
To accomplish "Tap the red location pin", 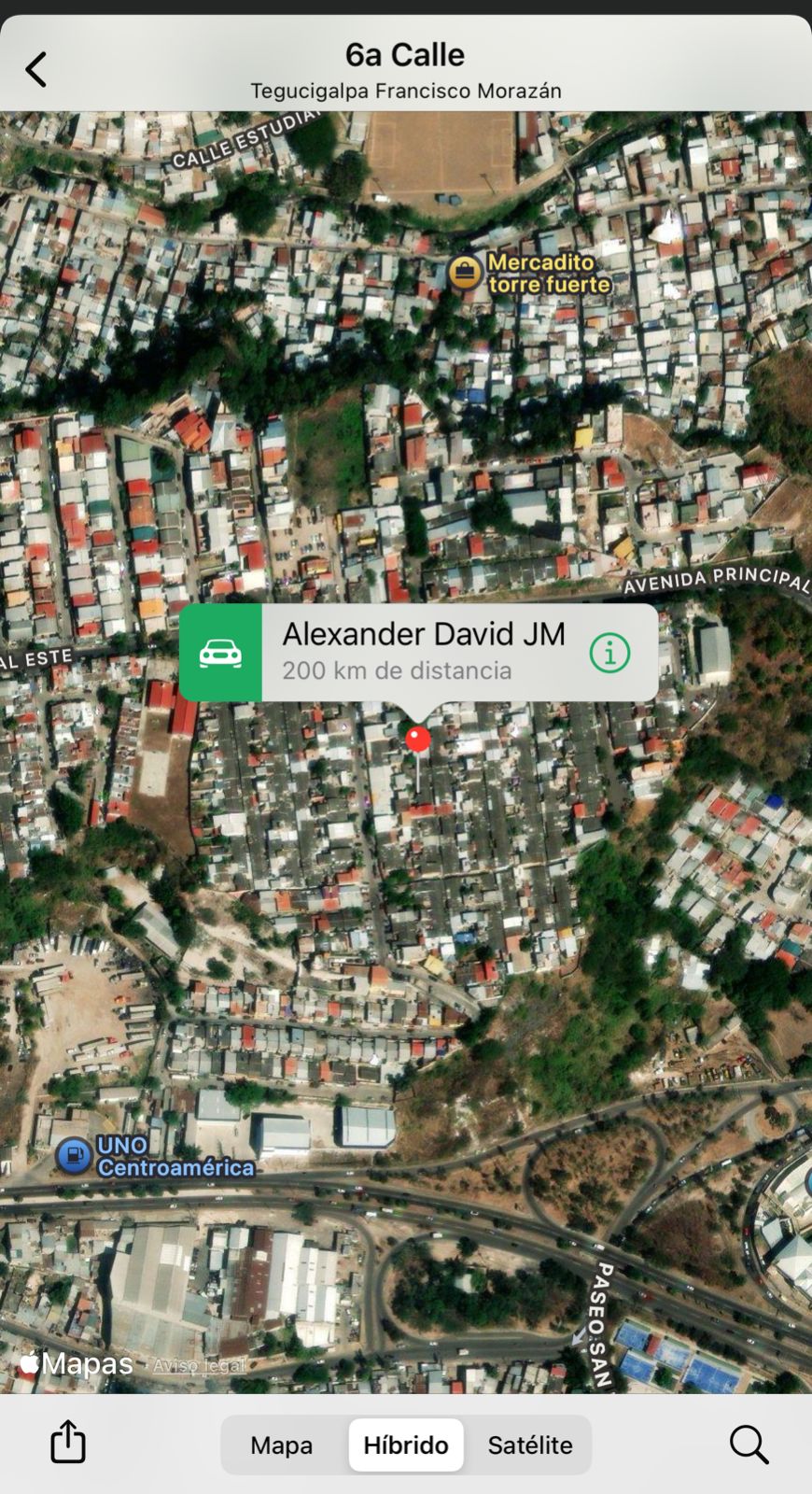I will tap(418, 740).
